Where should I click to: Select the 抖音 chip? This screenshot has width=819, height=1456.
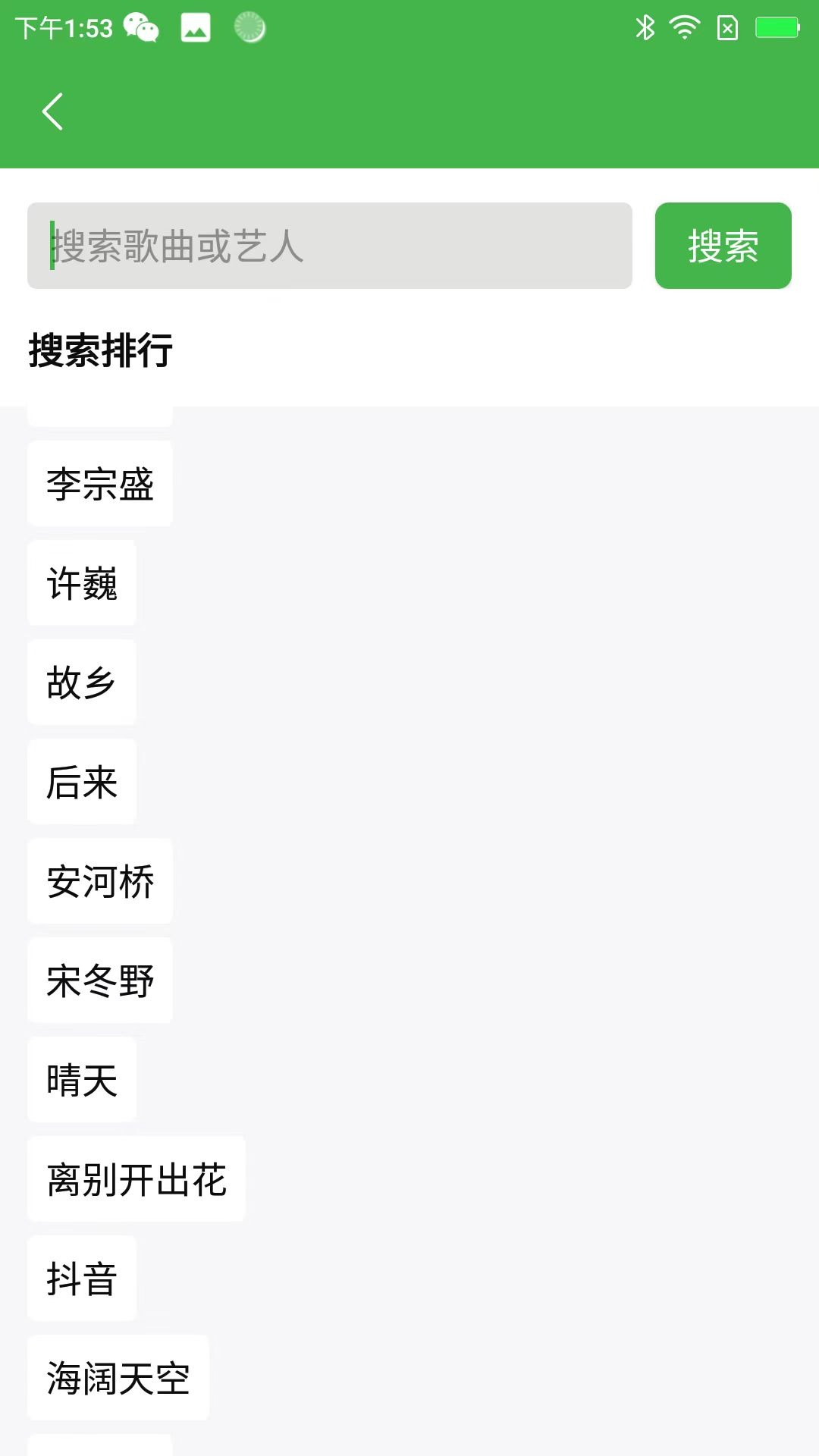(x=82, y=1279)
